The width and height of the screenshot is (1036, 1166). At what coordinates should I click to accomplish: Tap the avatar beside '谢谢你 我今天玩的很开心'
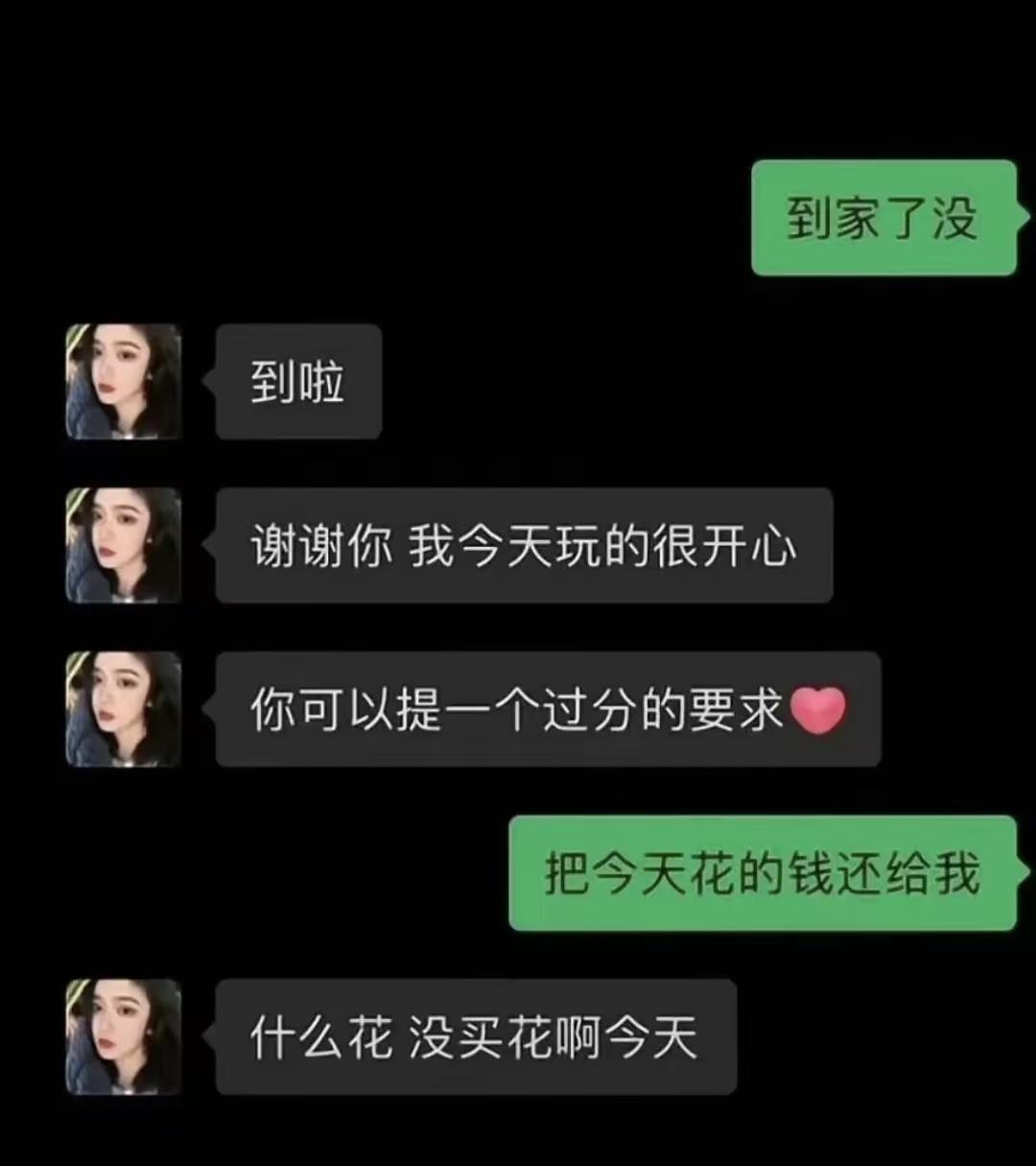click(123, 545)
